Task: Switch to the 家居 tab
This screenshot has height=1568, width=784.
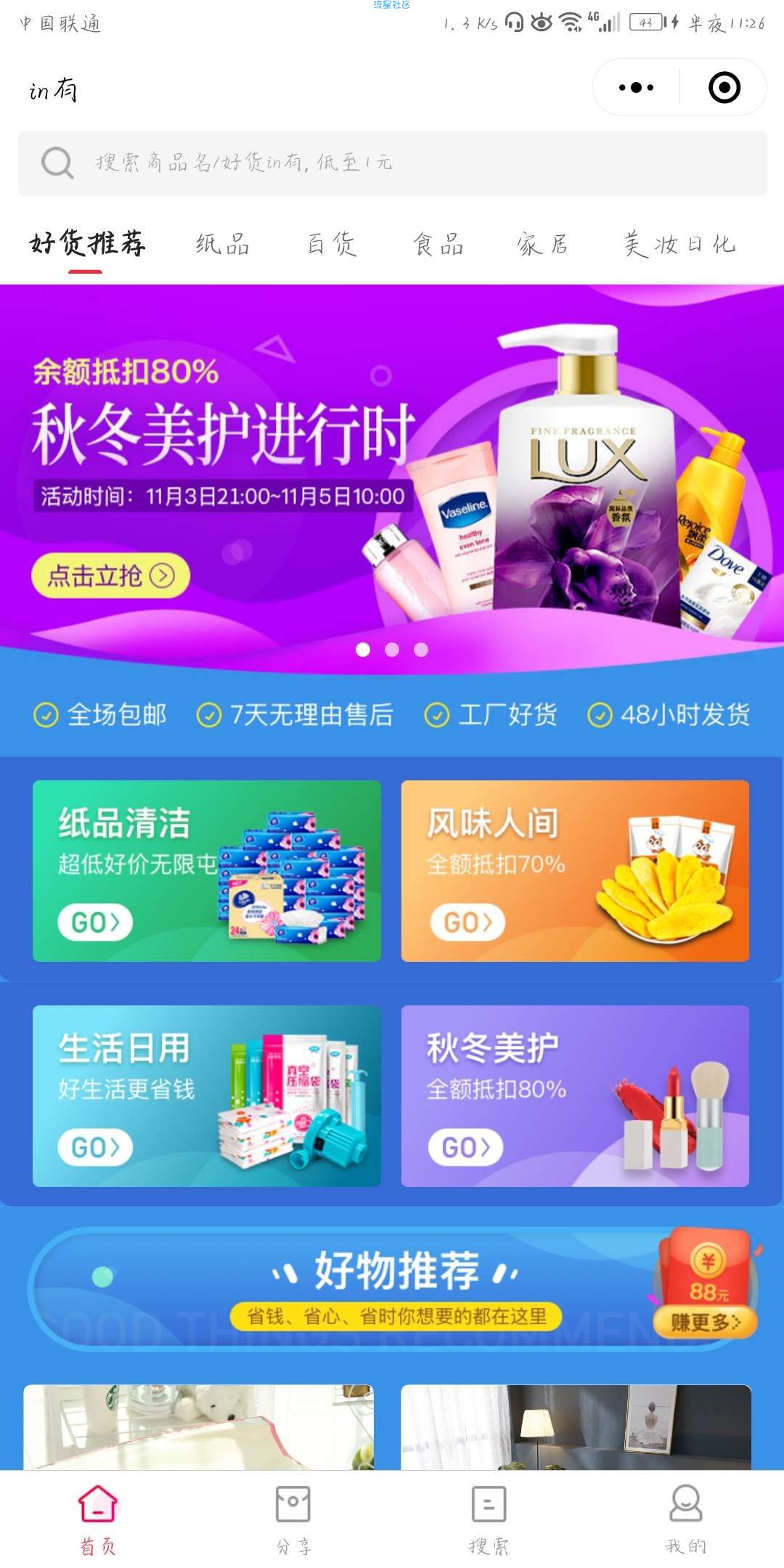Action: (542, 244)
